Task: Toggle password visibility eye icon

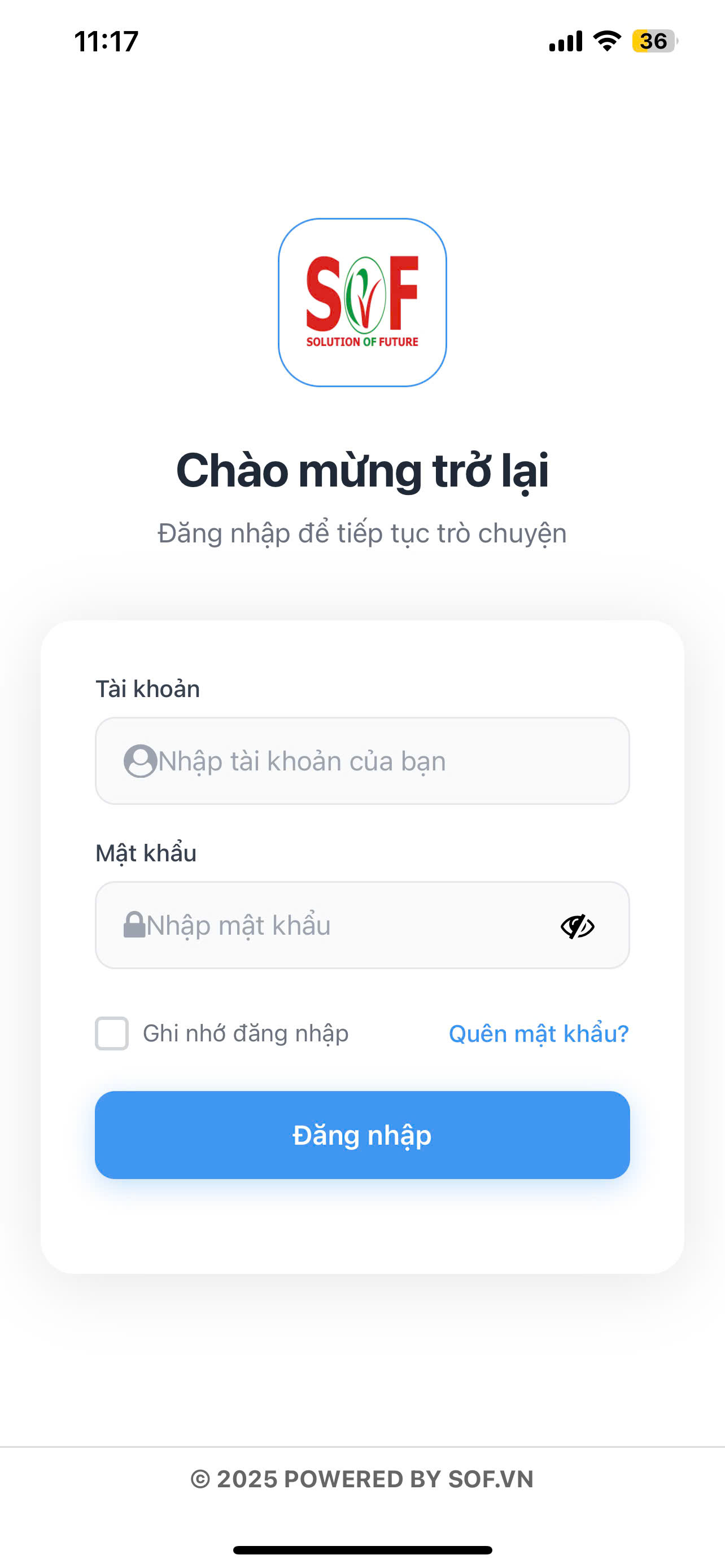Action: pos(577,926)
